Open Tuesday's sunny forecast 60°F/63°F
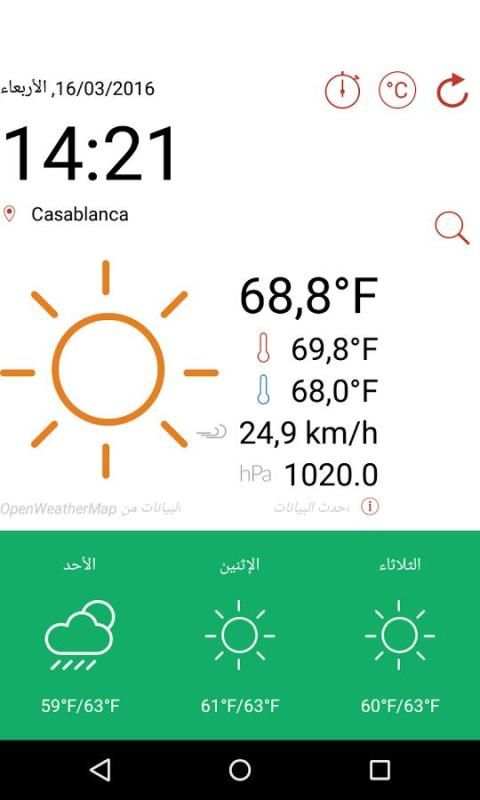This screenshot has height=800, width=480. [399, 635]
